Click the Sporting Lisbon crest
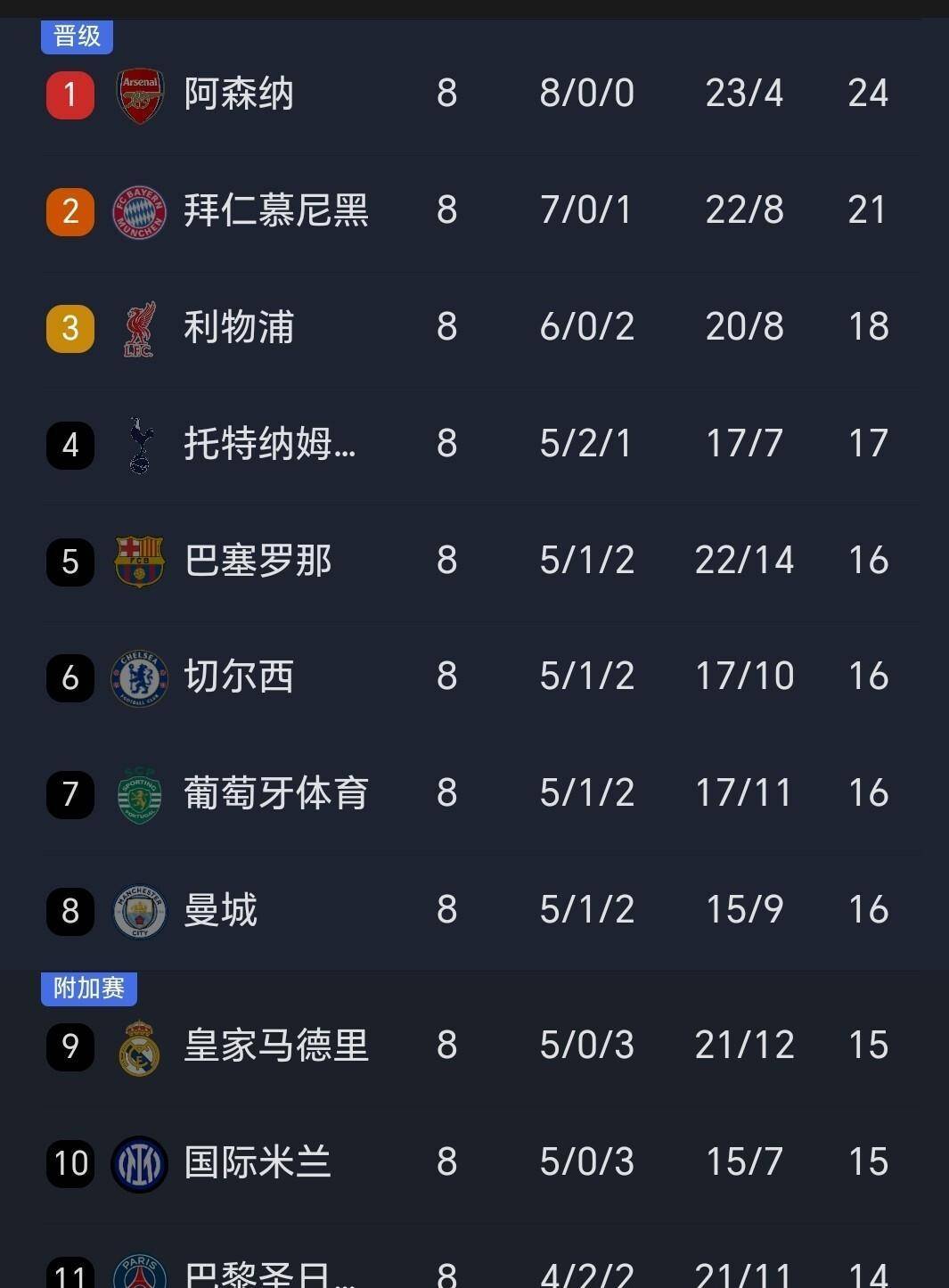Screen dimensions: 949x1288 tap(139, 794)
